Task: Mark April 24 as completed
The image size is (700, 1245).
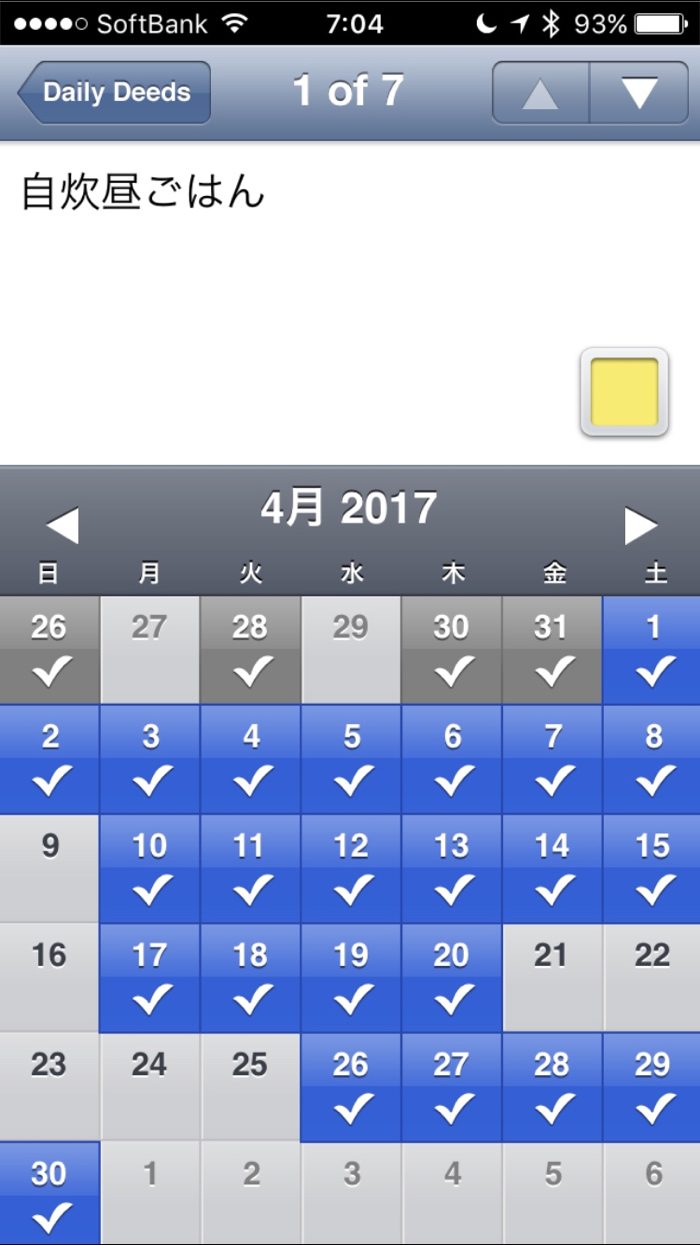Action: (150, 1086)
